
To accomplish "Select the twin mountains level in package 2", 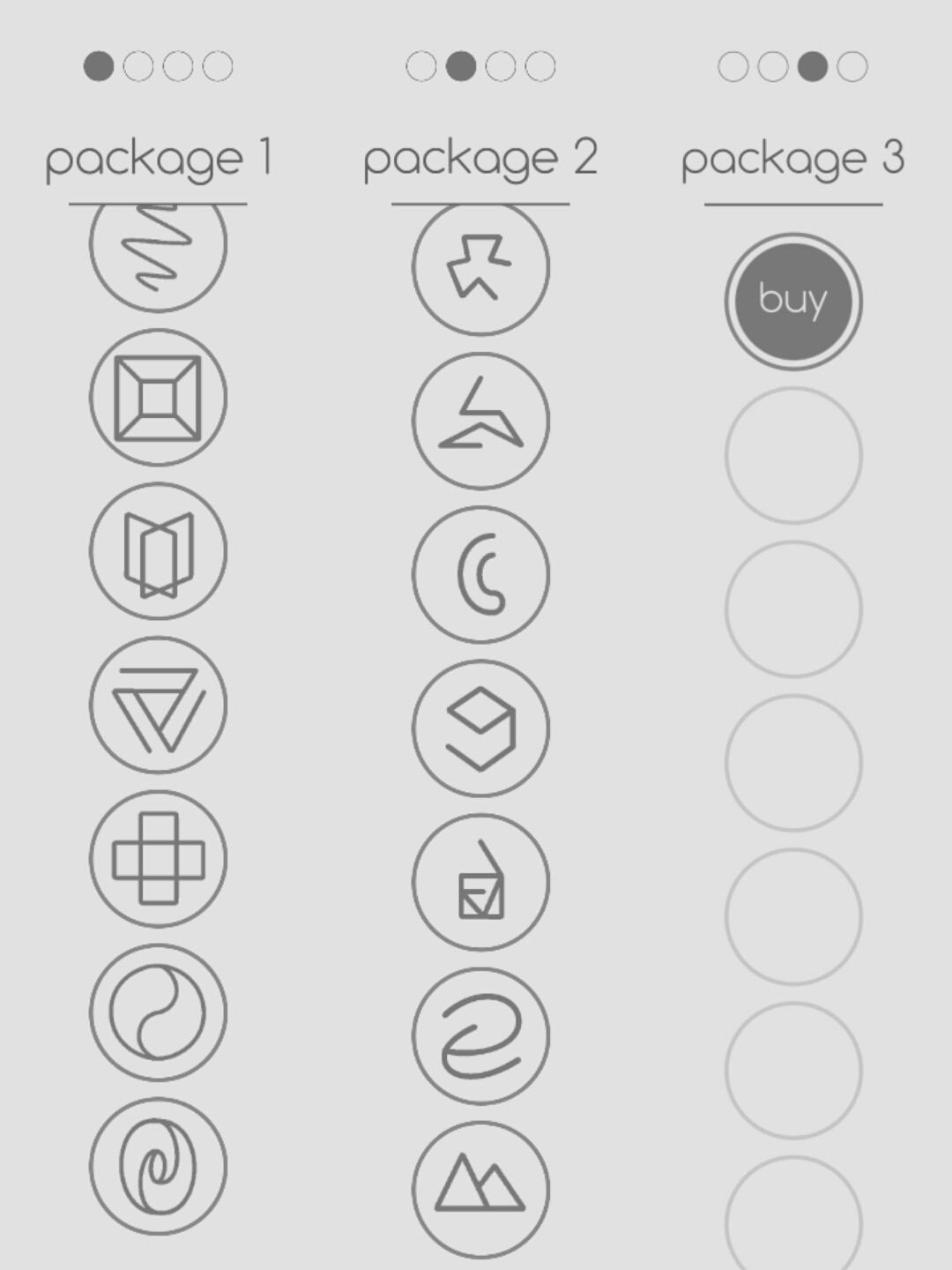I will (x=480, y=1189).
